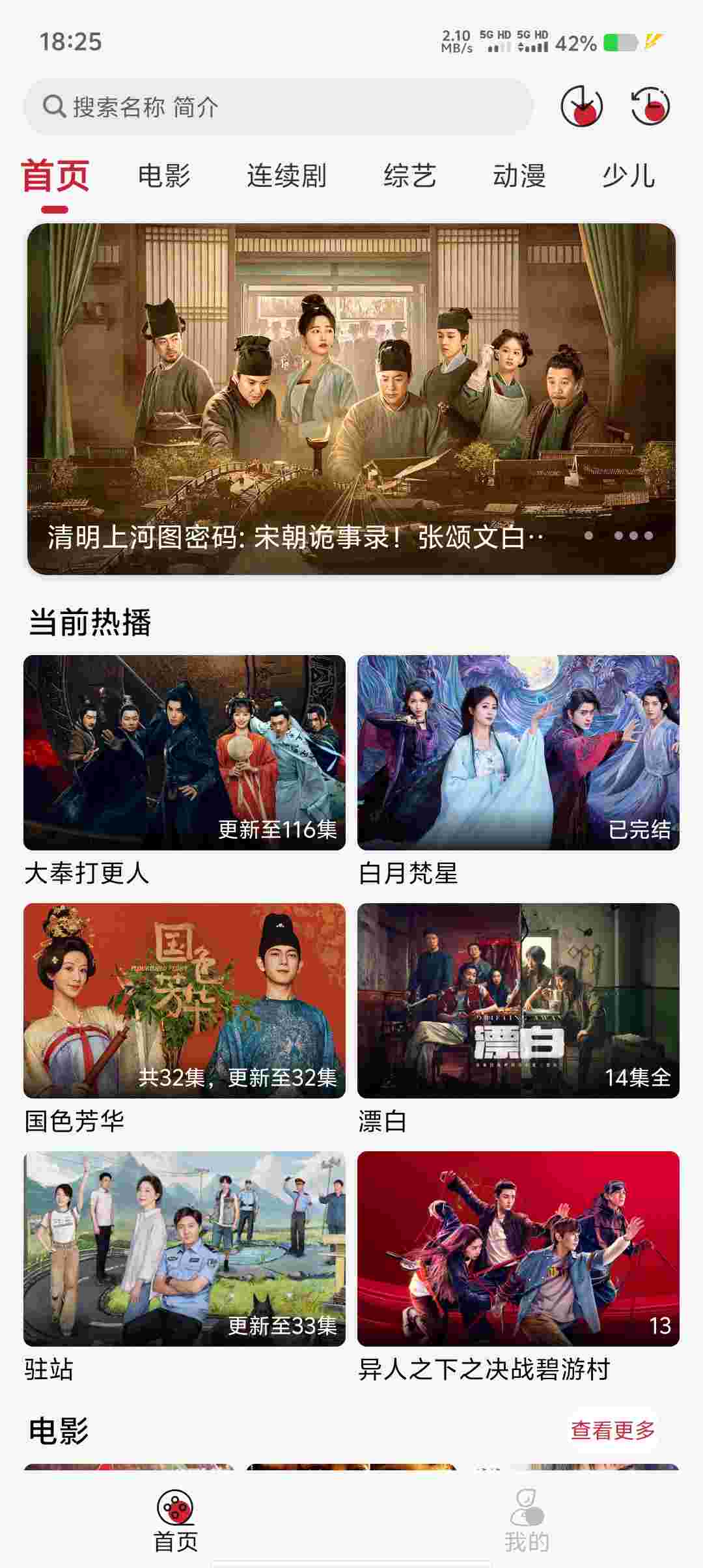Select the 综艺 tab
The width and height of the screenshot is (703, 1568).
coord(409,176)
